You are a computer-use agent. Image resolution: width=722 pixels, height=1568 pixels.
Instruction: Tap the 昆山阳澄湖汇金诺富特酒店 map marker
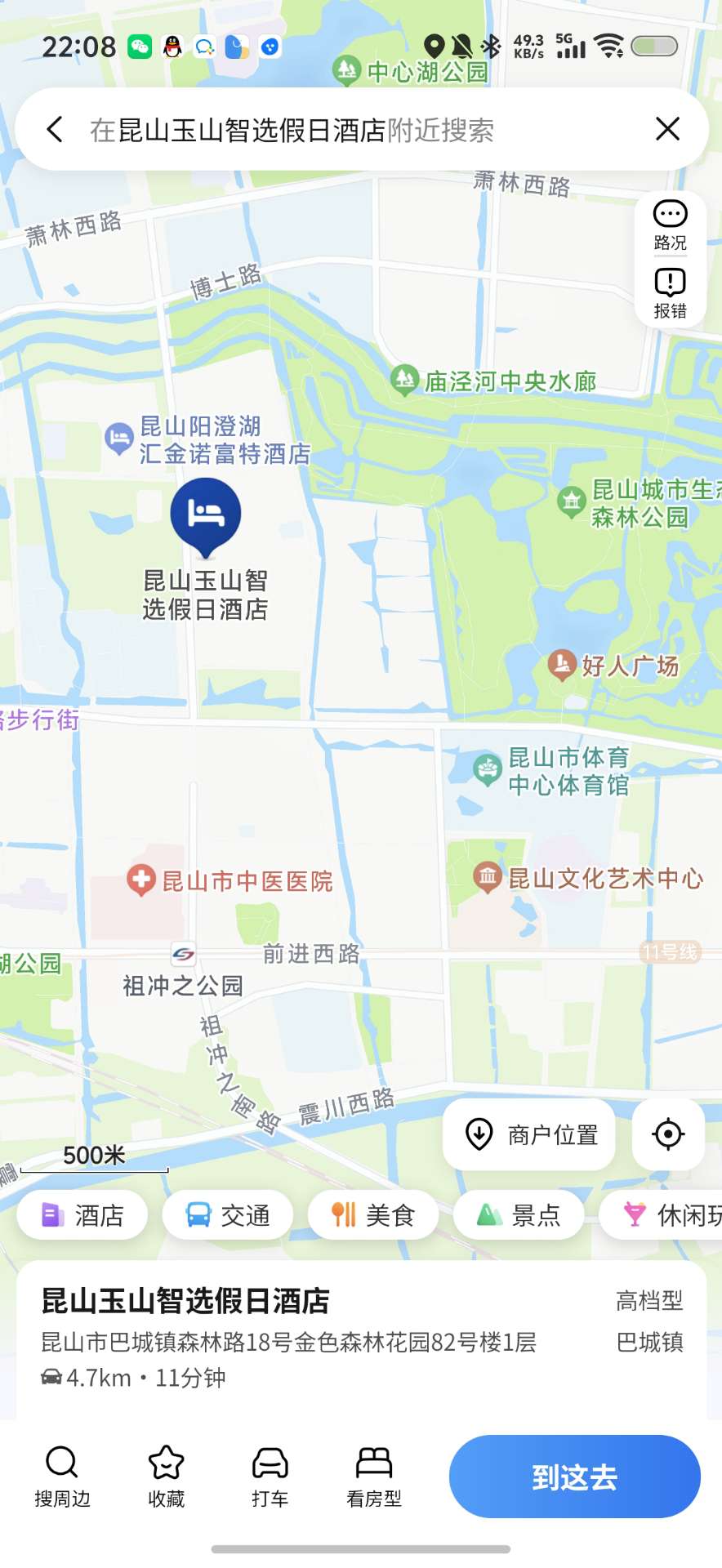[119, 439]
